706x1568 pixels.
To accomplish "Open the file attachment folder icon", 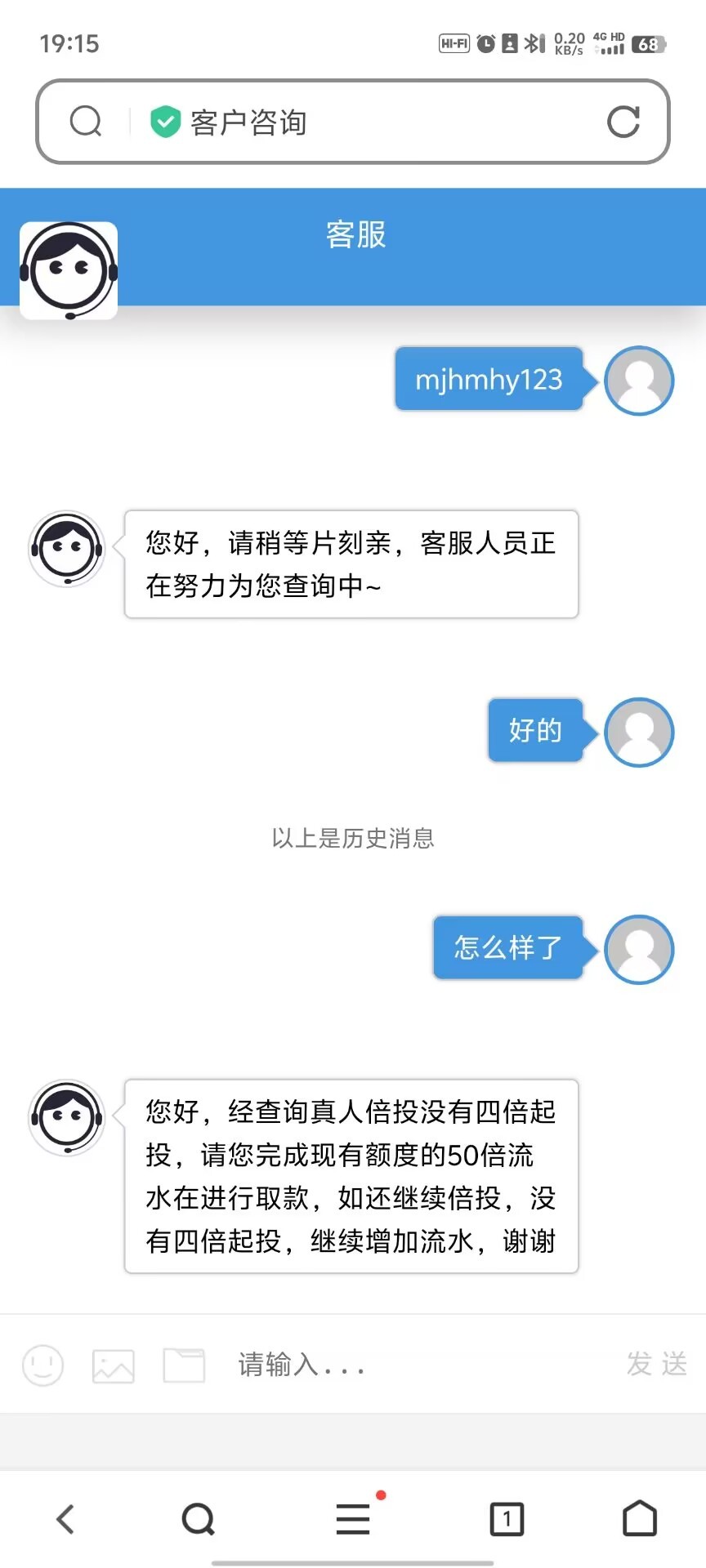I will pyautogui.click(x=184, y=1365).
